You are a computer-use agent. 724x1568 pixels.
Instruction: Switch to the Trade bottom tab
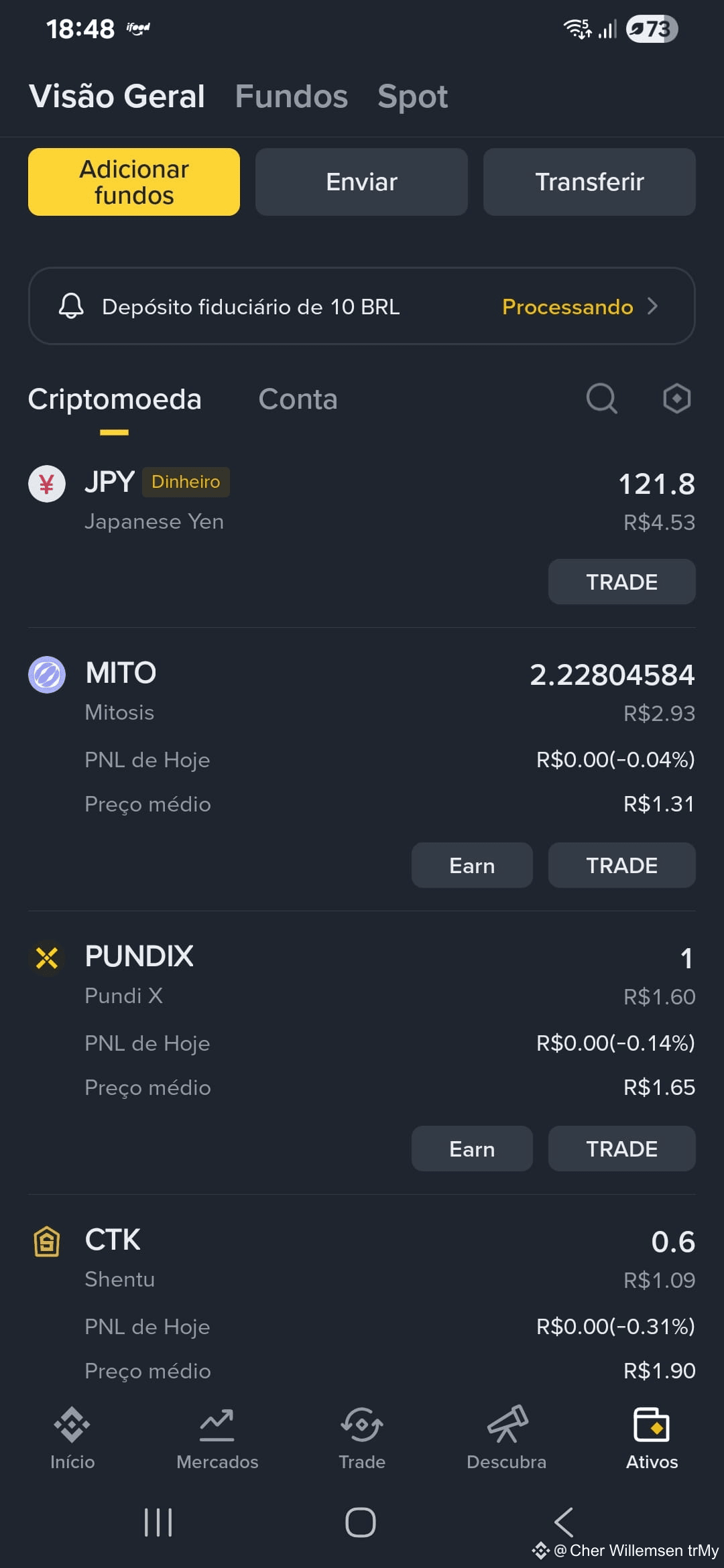point(362,1439)
